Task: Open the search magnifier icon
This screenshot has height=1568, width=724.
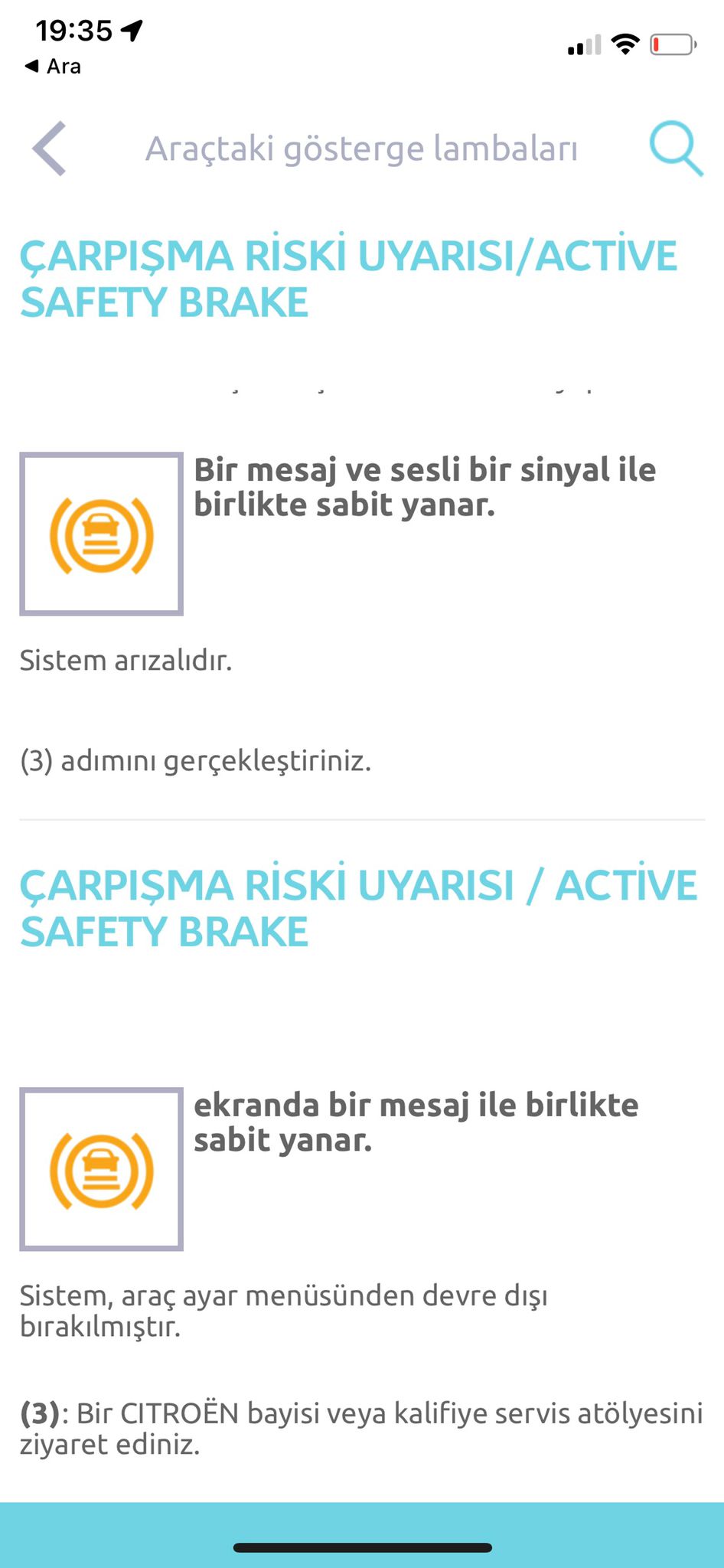Action: pos(677,149)
